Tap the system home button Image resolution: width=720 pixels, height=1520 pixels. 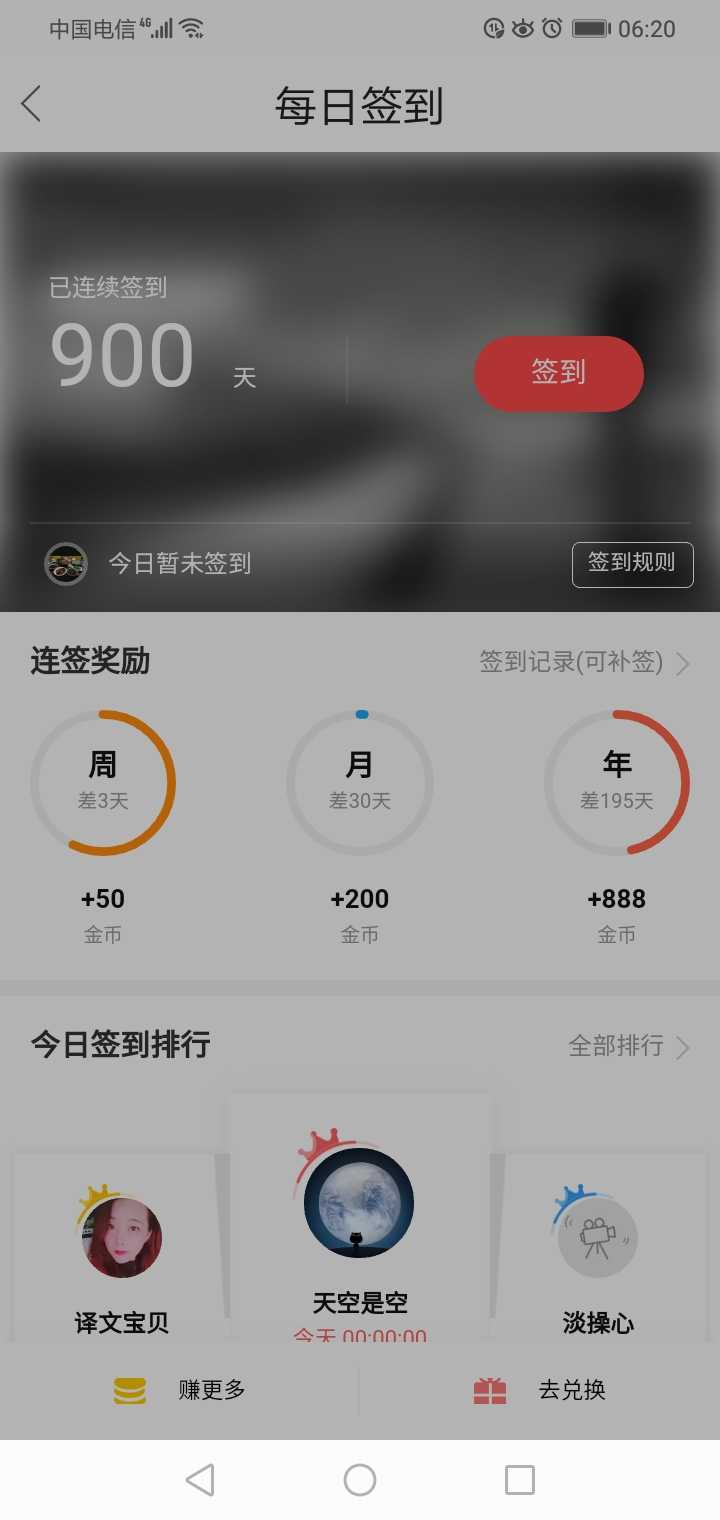360,1480
